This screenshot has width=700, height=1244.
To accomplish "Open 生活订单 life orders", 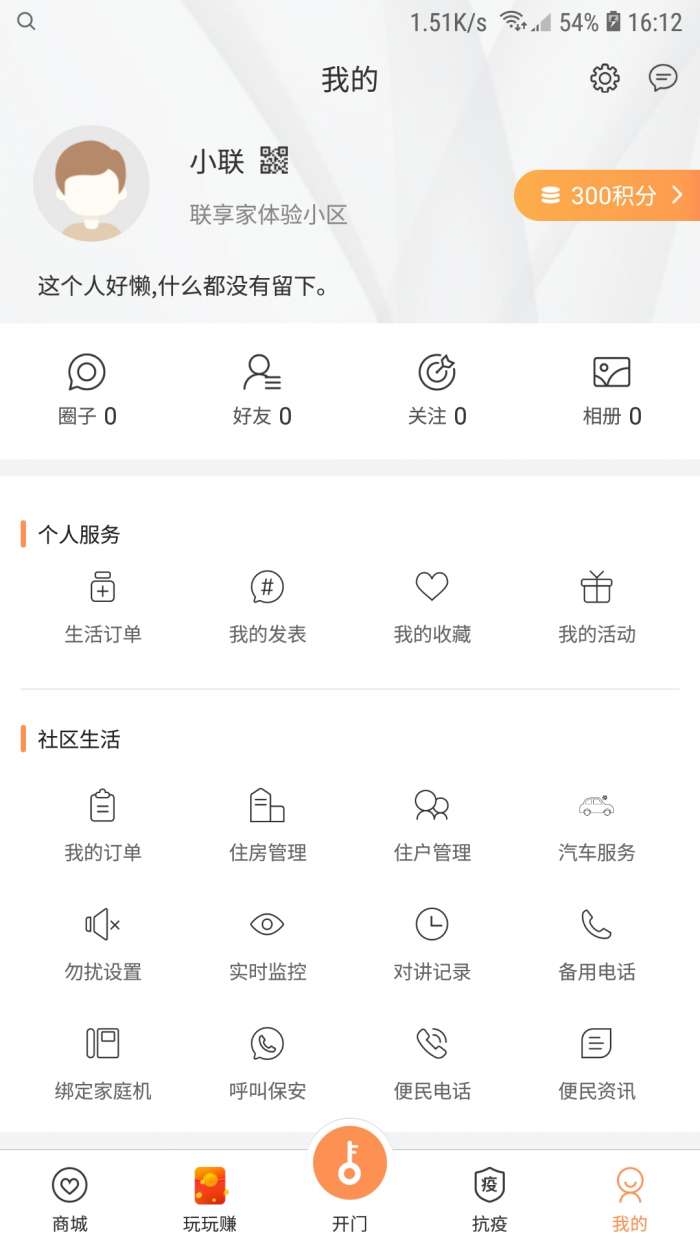I will tap(103, 606).
